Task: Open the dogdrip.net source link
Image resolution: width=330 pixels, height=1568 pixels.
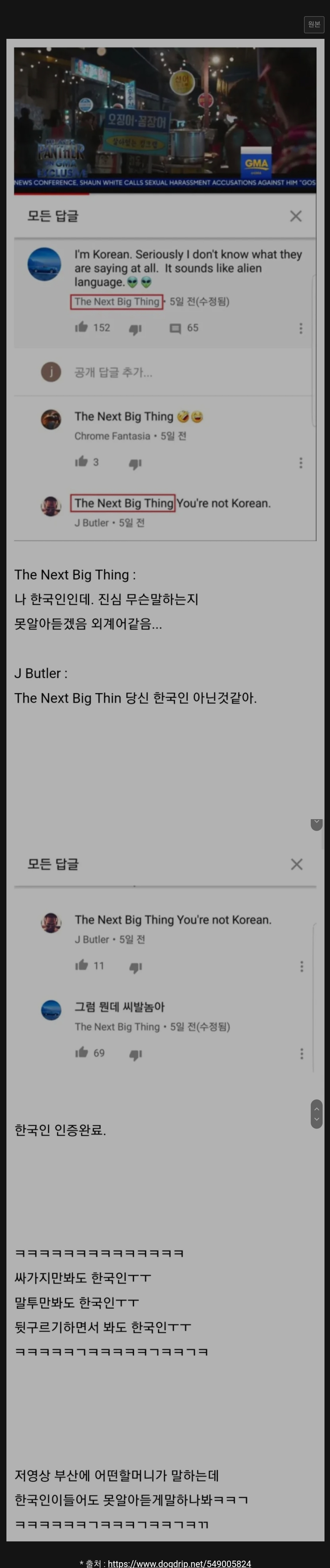Action: pyautogui.click(x=179, y=1562)
